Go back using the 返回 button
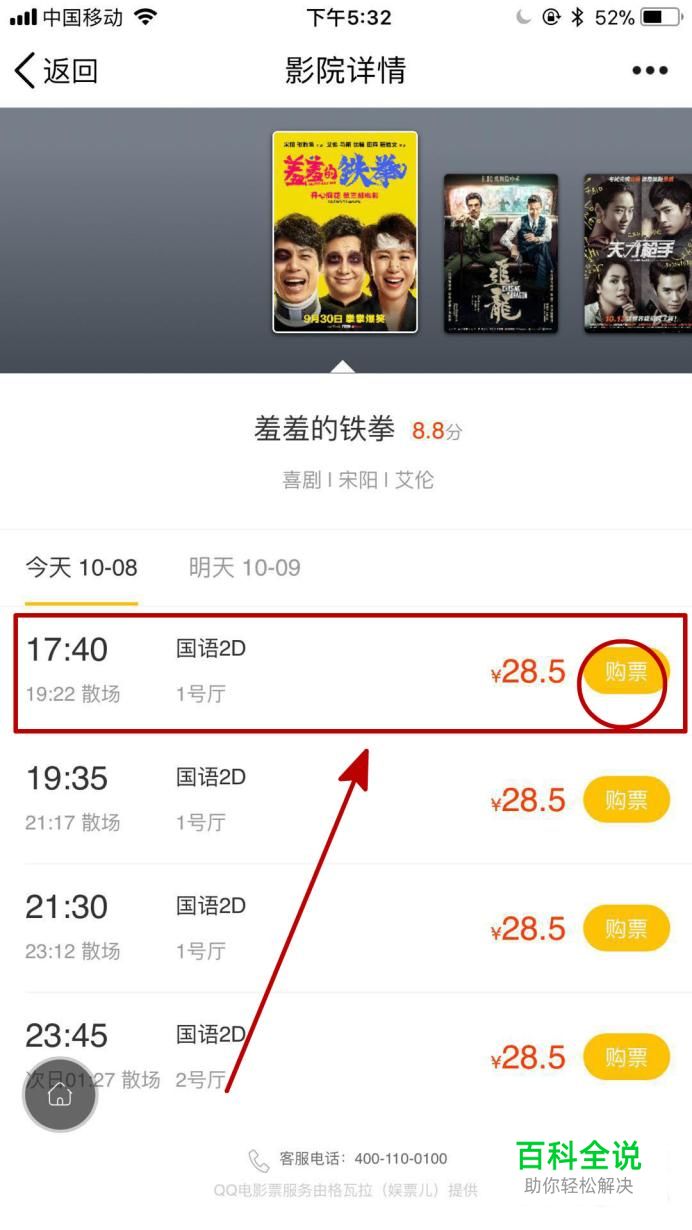This screenshot has width=692, height=1230. 56,71
